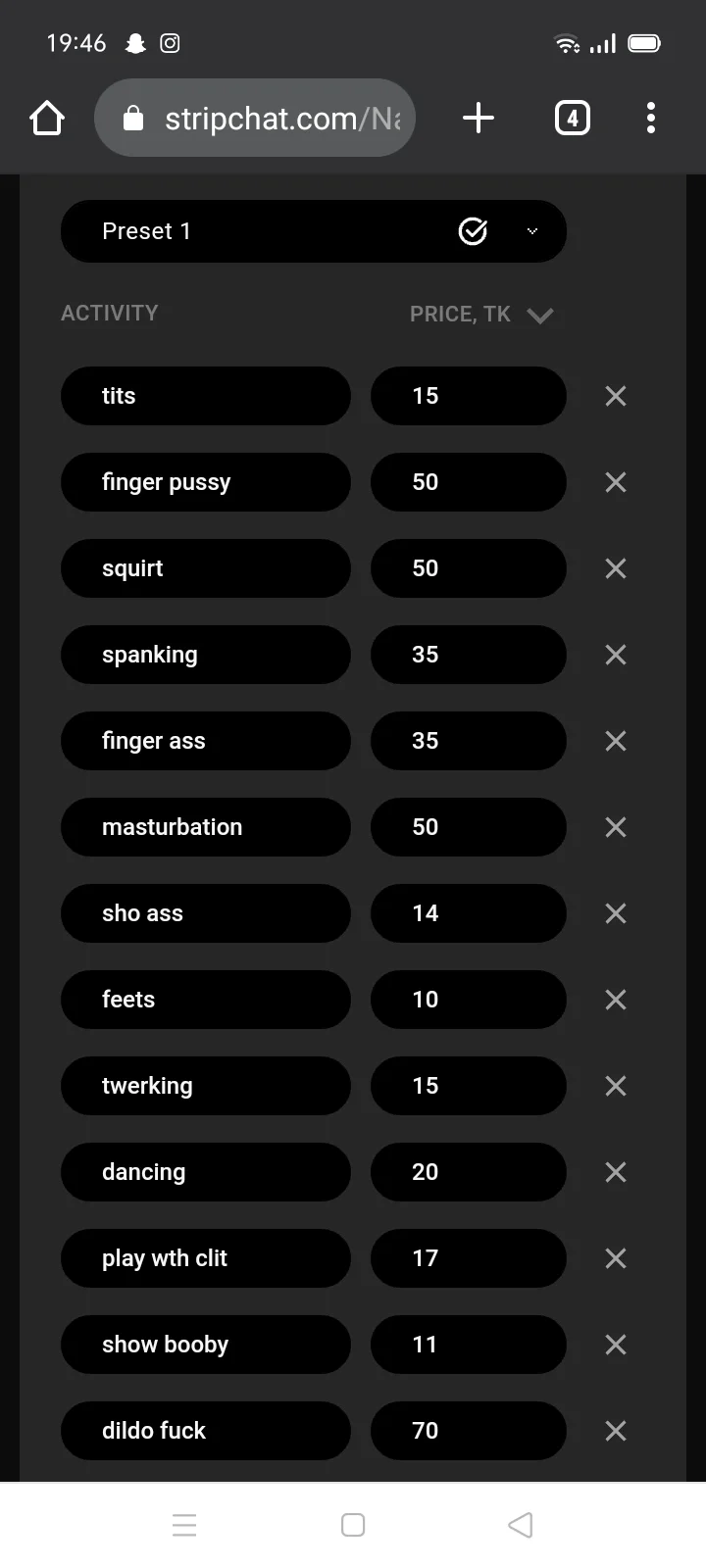Go back with the system back button
Image resolution: width=706 pixels, height=1568 pixels.
[x=521, y=1525]
